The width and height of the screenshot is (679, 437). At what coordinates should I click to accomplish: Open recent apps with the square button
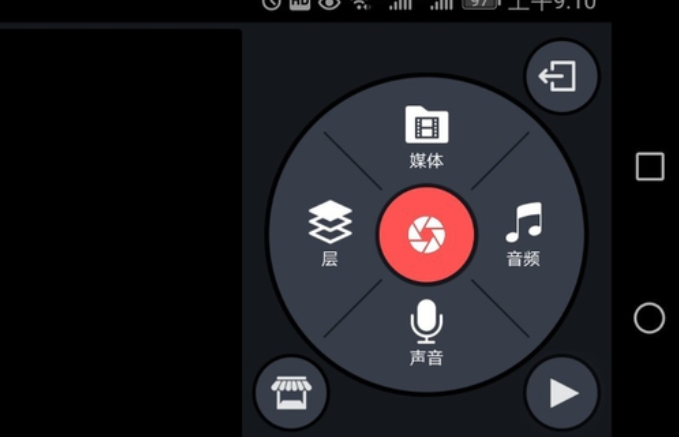[650, 167]
